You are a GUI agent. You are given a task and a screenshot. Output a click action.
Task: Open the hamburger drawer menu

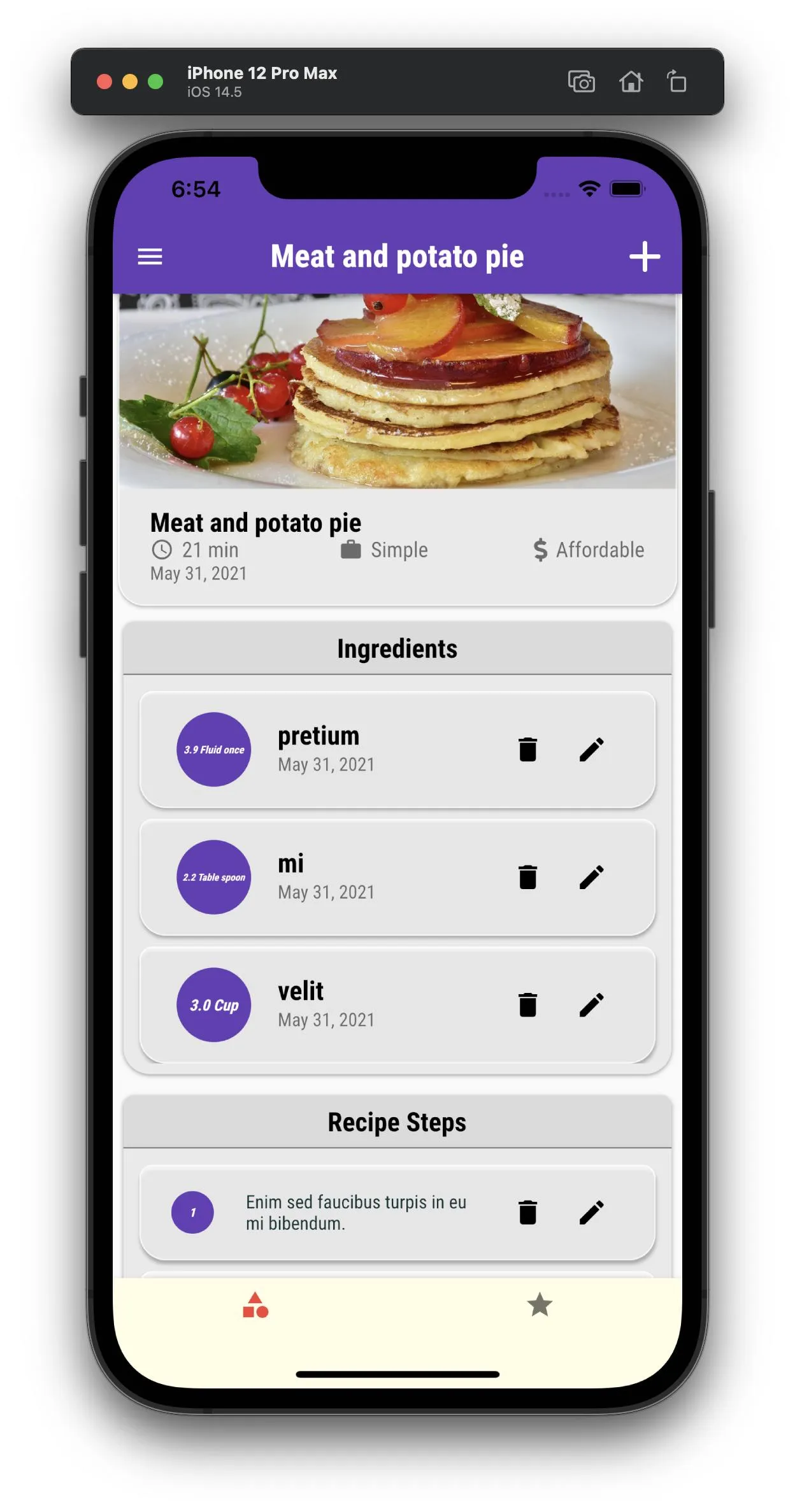[x=150, y=257]
